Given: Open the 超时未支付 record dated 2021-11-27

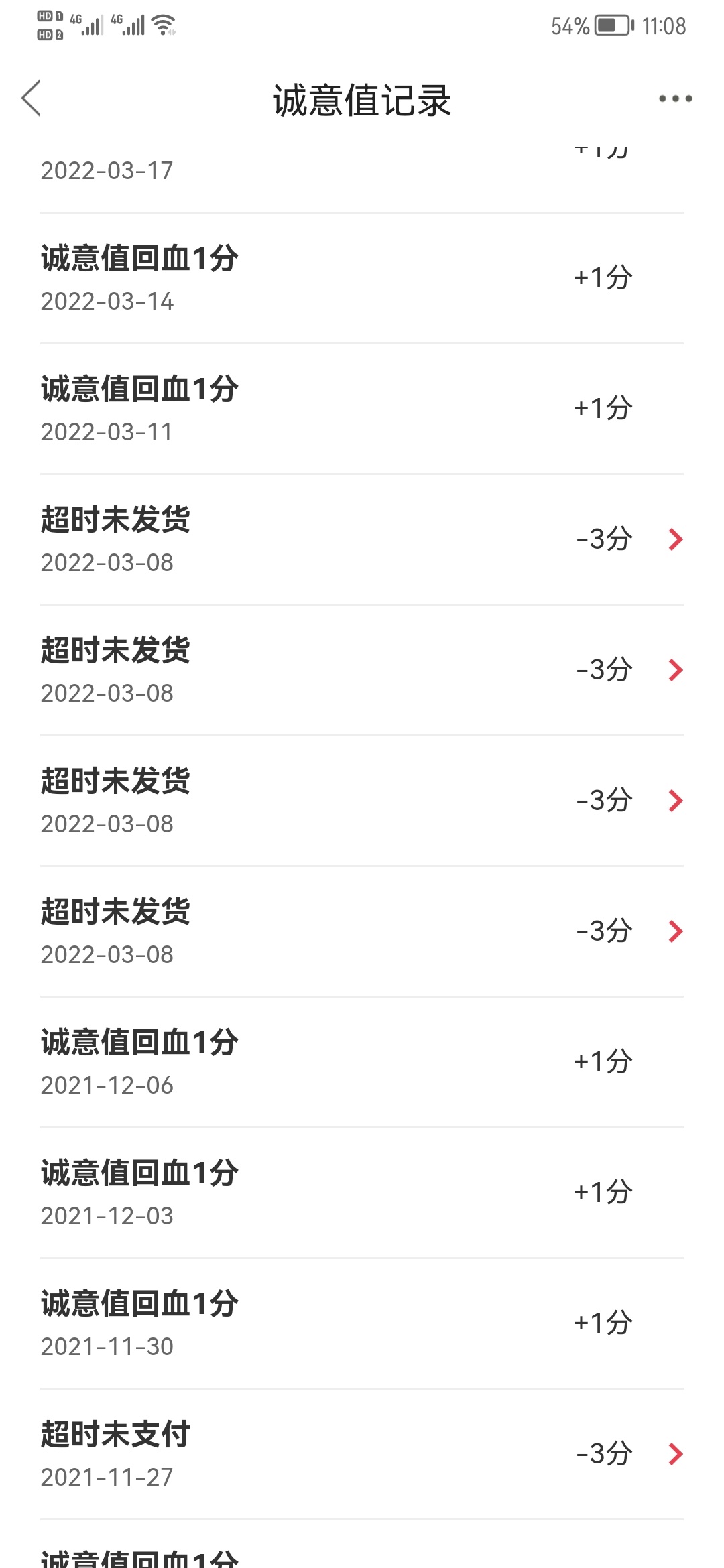Looking at the screenshot, I should 362,1454.
